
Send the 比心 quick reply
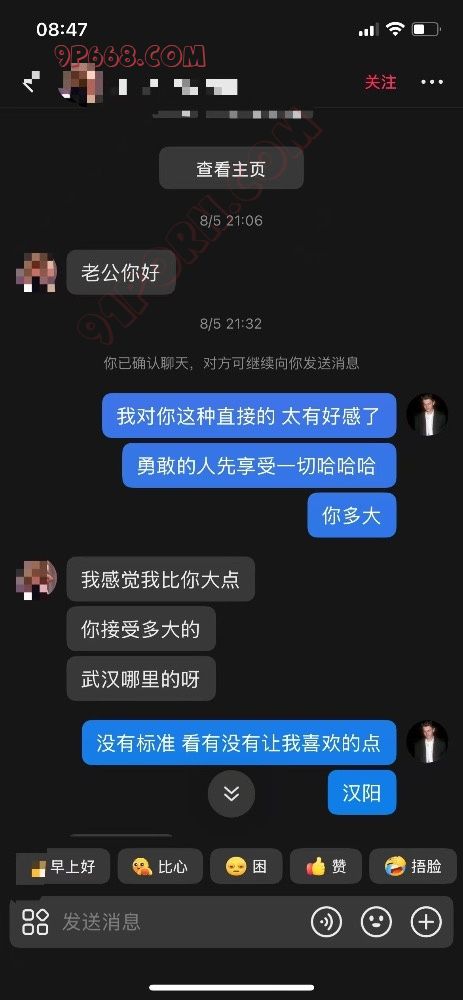click(x=160, y=866)
